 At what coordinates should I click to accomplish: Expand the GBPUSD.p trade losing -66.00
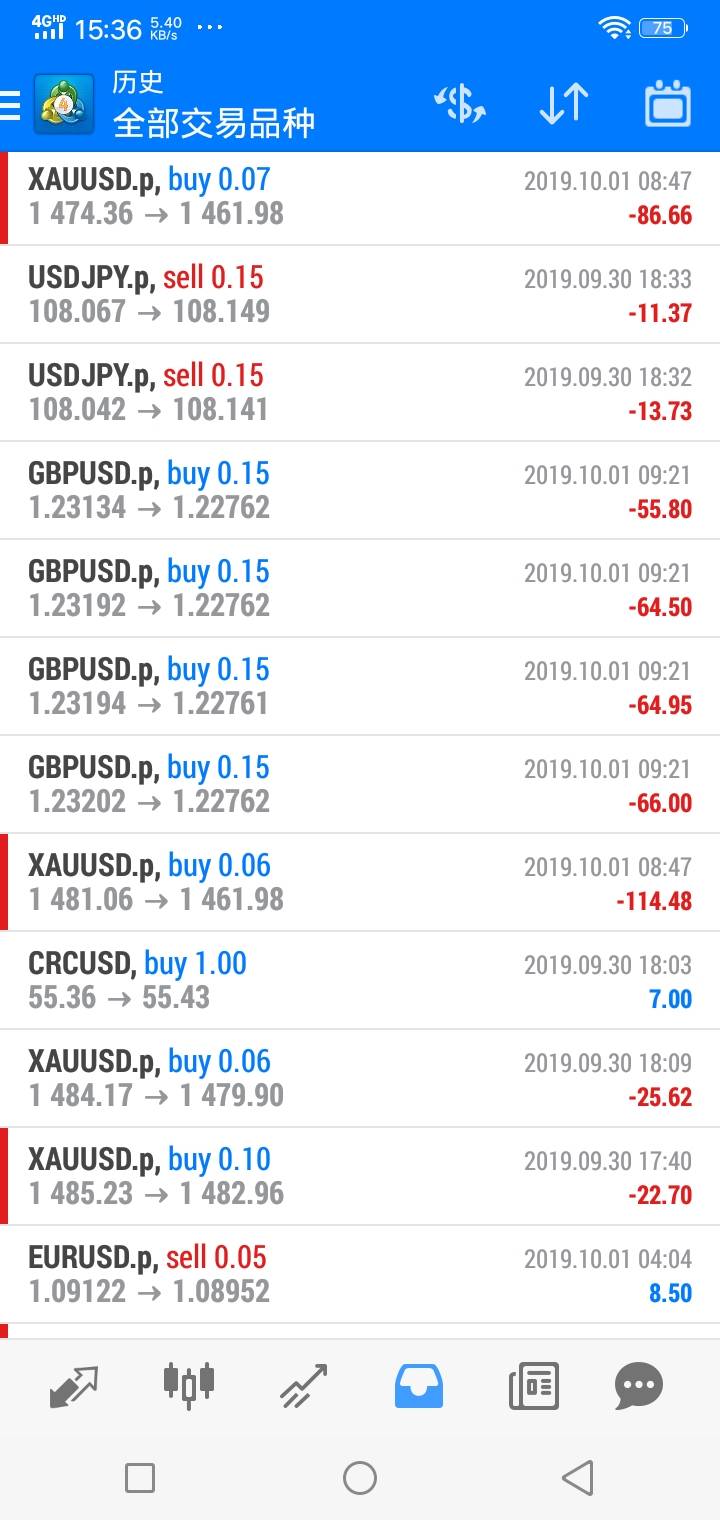coord(360,785)
